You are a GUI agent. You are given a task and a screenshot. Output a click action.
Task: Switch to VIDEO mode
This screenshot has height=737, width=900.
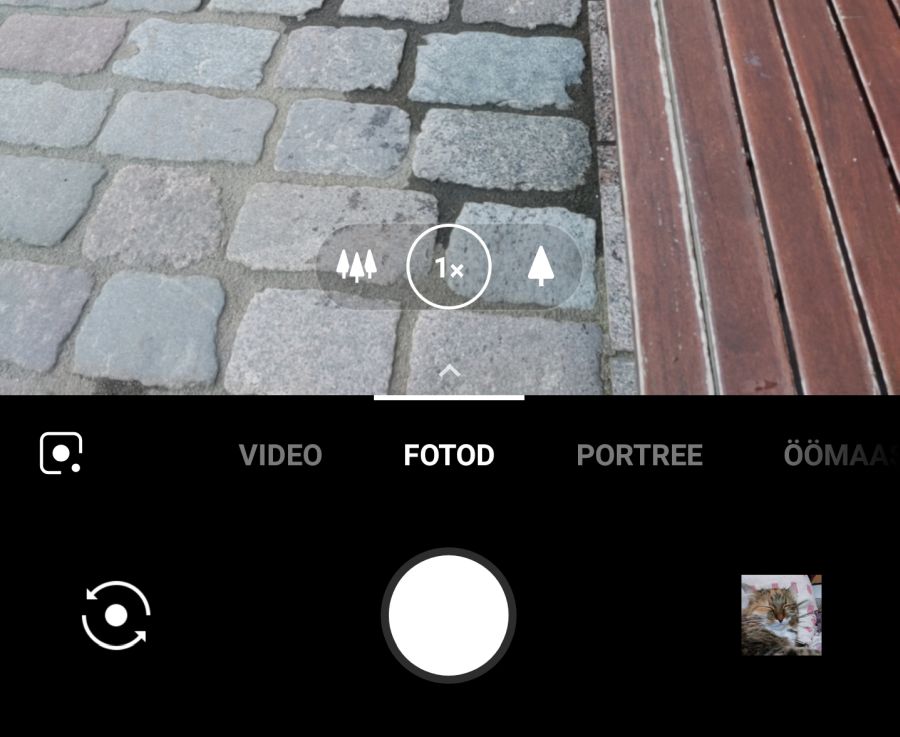(x=280, y=456)
